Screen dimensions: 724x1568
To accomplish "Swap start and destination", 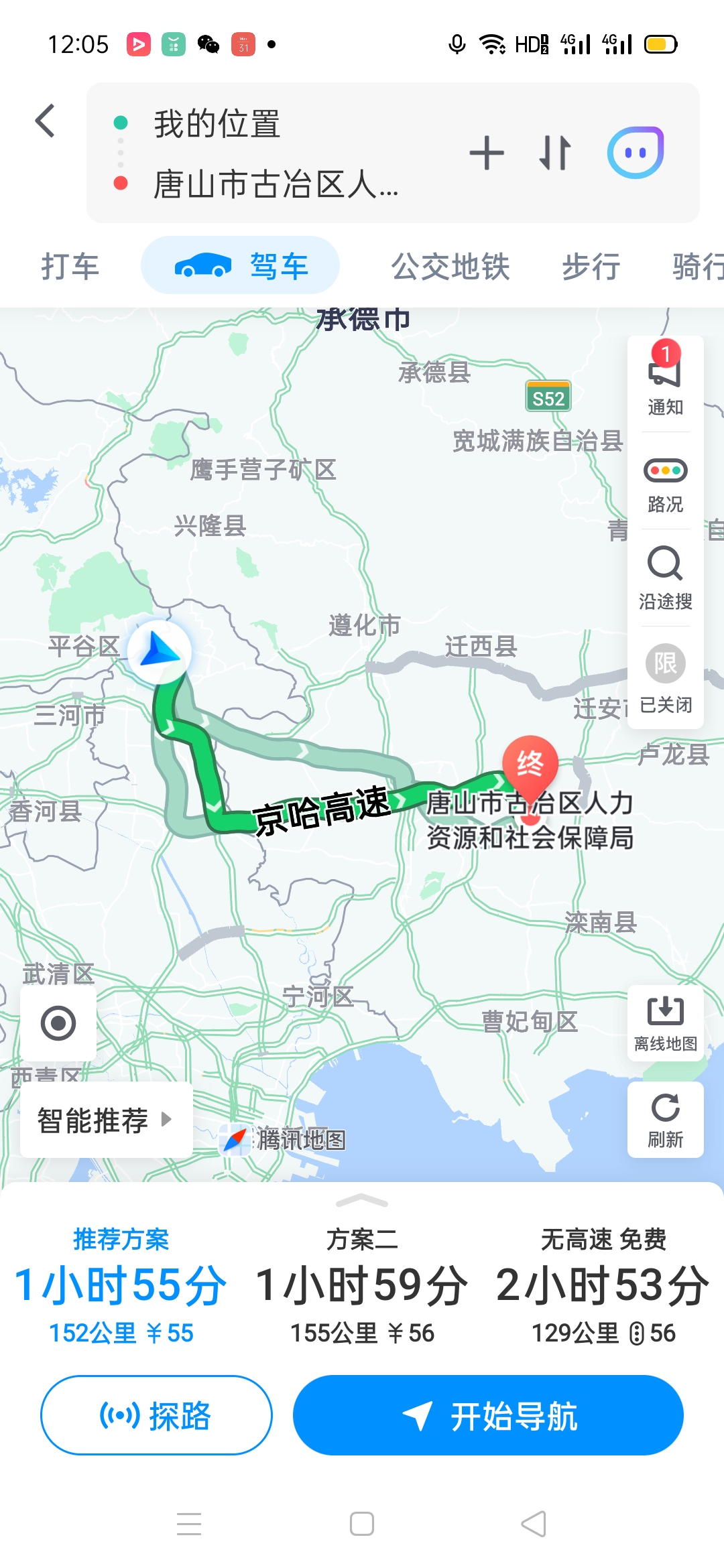I will [555, 153].
